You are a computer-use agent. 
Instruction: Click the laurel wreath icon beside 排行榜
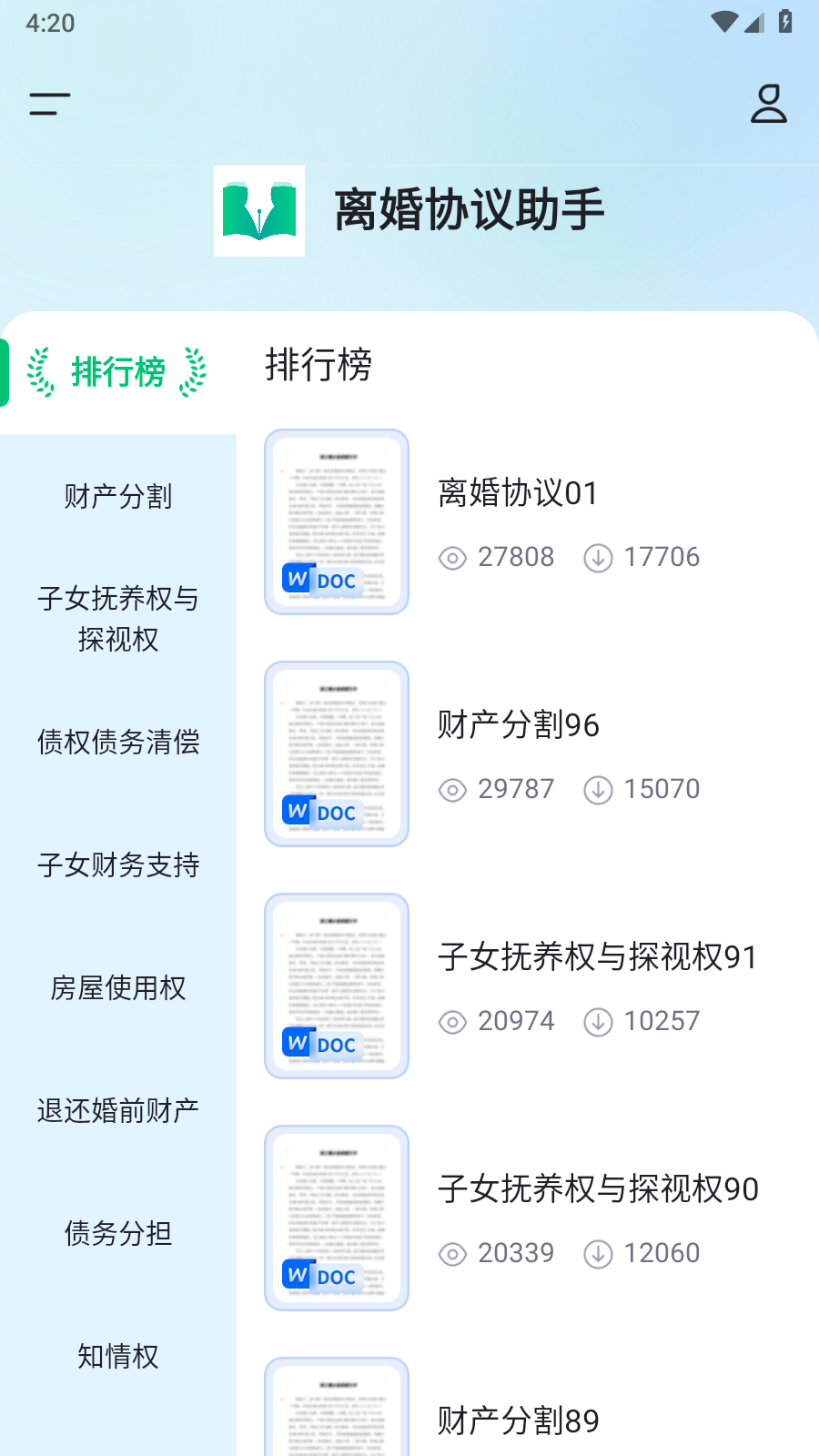40,372
